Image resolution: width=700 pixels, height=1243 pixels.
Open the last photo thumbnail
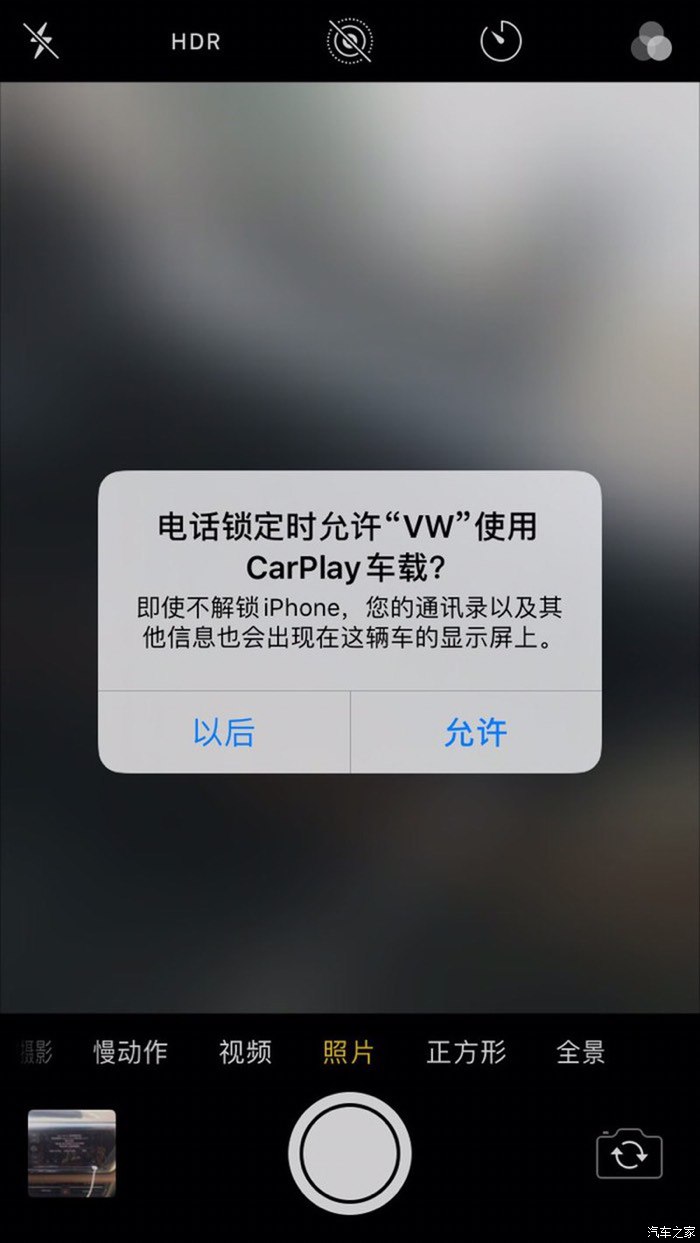(72, 1153)
